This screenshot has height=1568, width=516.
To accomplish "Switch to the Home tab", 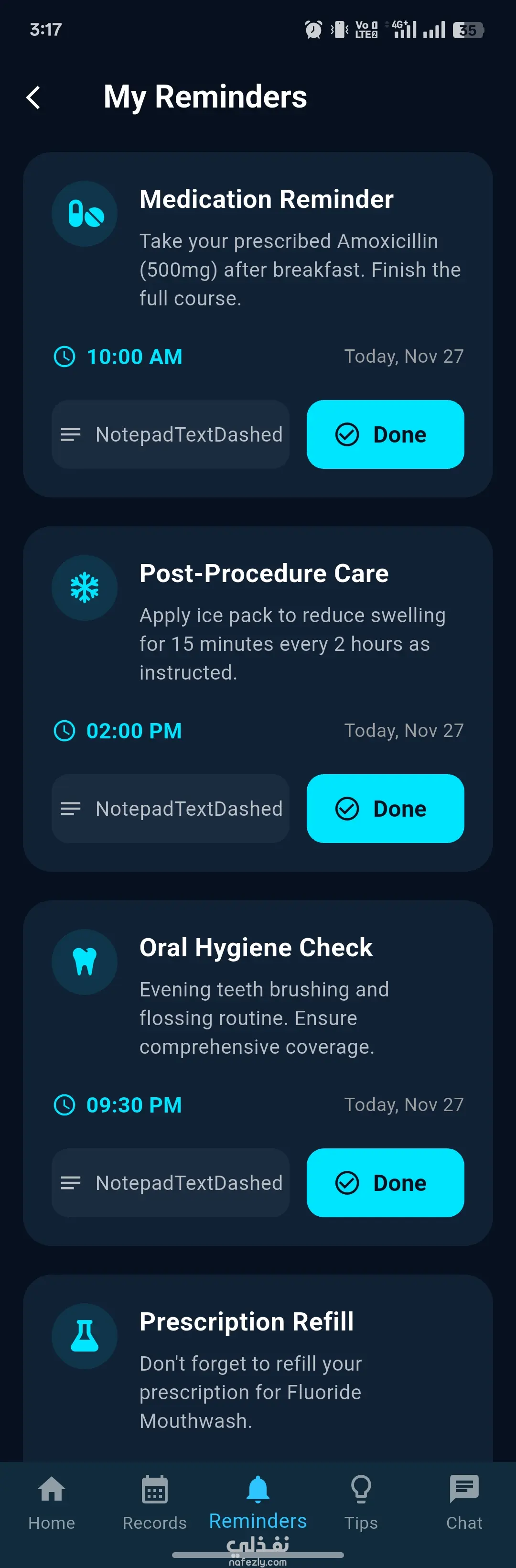I will point(52,1502).
